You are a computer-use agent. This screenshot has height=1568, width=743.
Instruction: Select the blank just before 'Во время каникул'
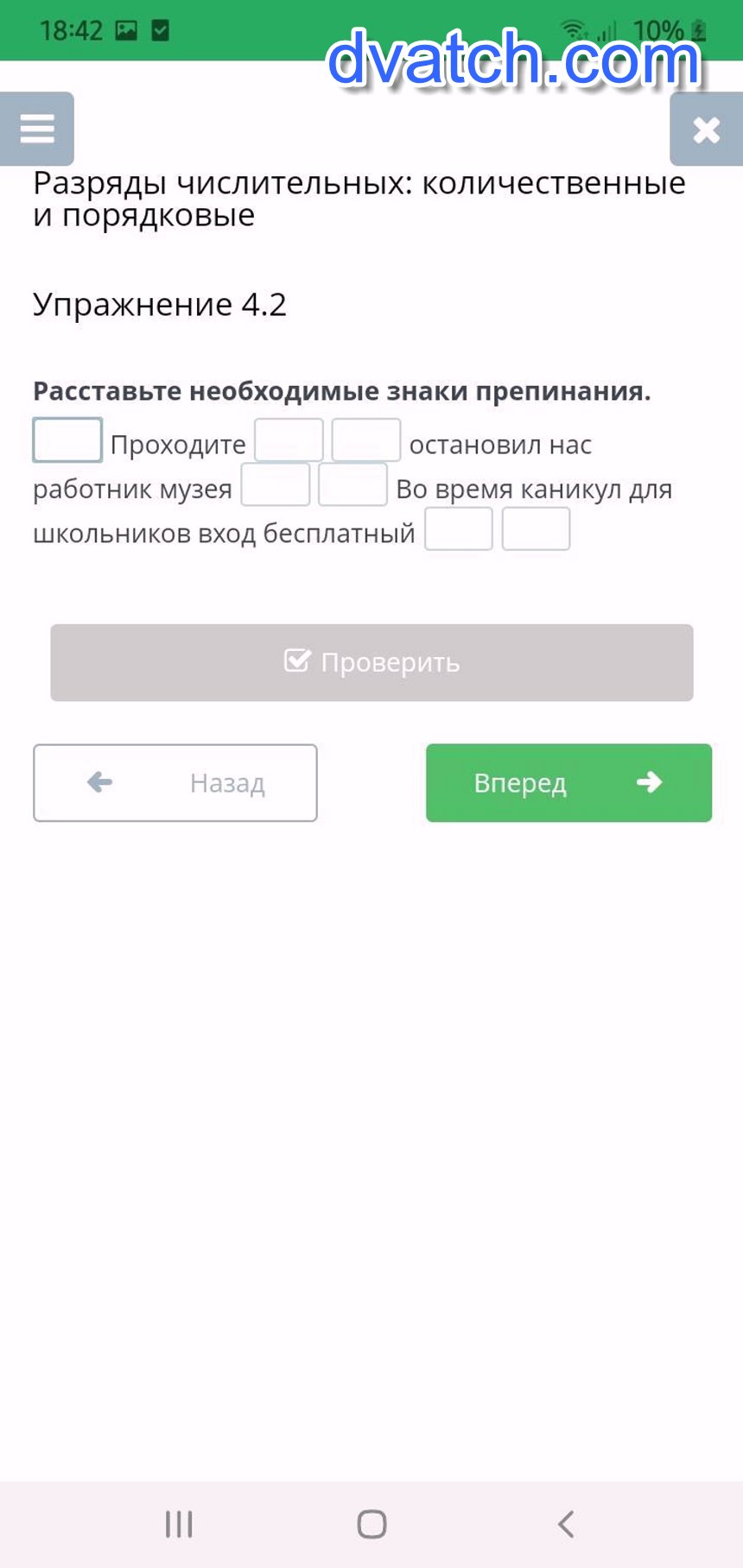[352, 484]
